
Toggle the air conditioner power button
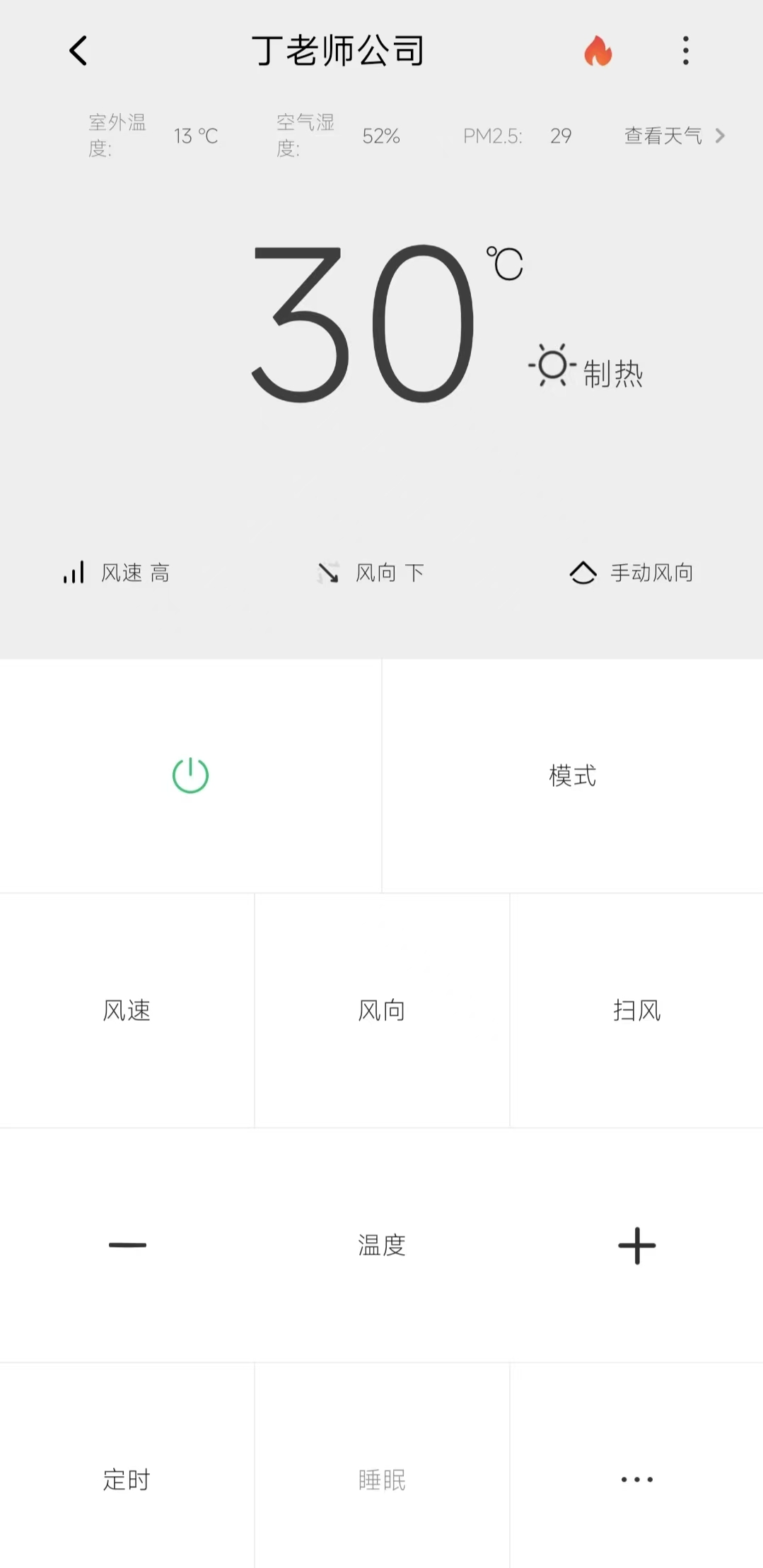click(190, 776)
